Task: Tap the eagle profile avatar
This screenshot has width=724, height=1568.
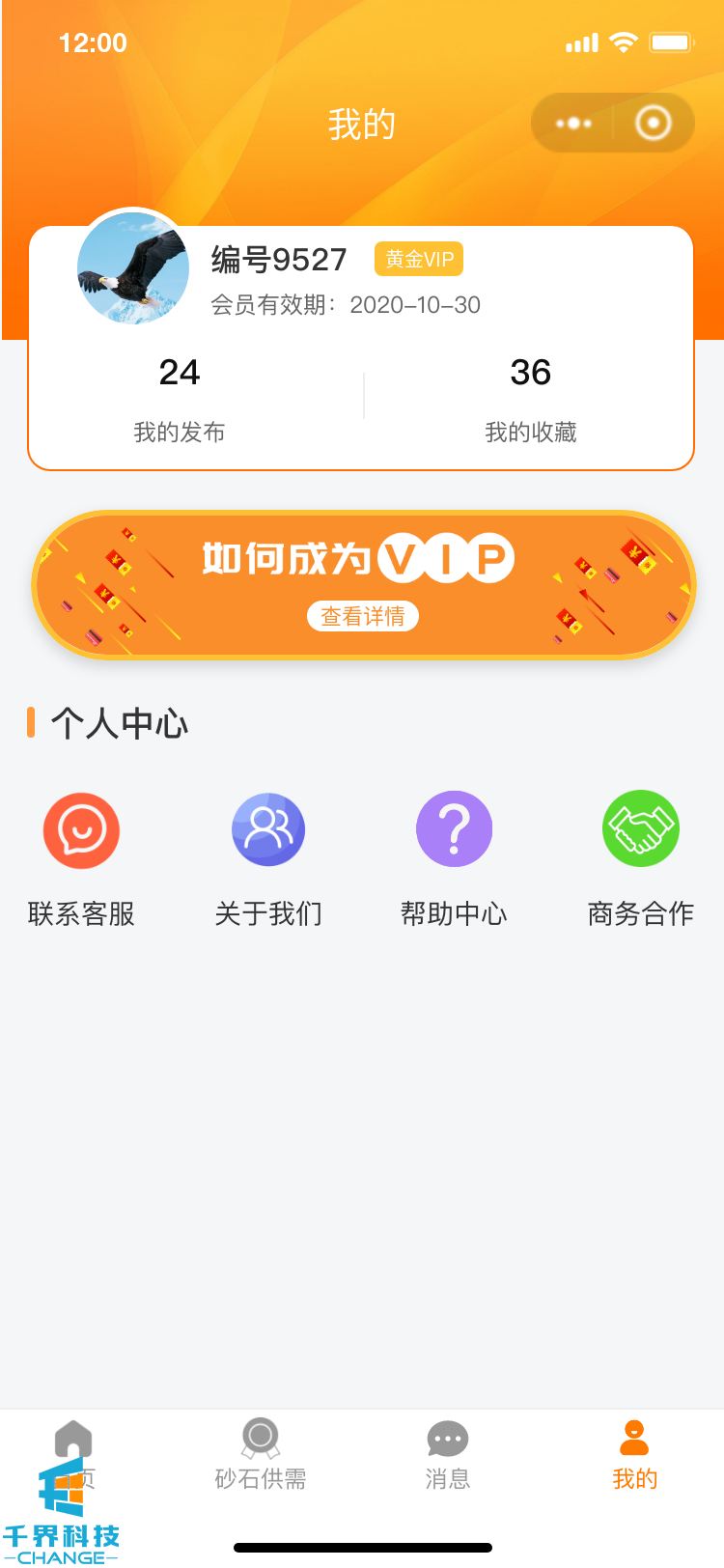Action: [x=133, y=269]
